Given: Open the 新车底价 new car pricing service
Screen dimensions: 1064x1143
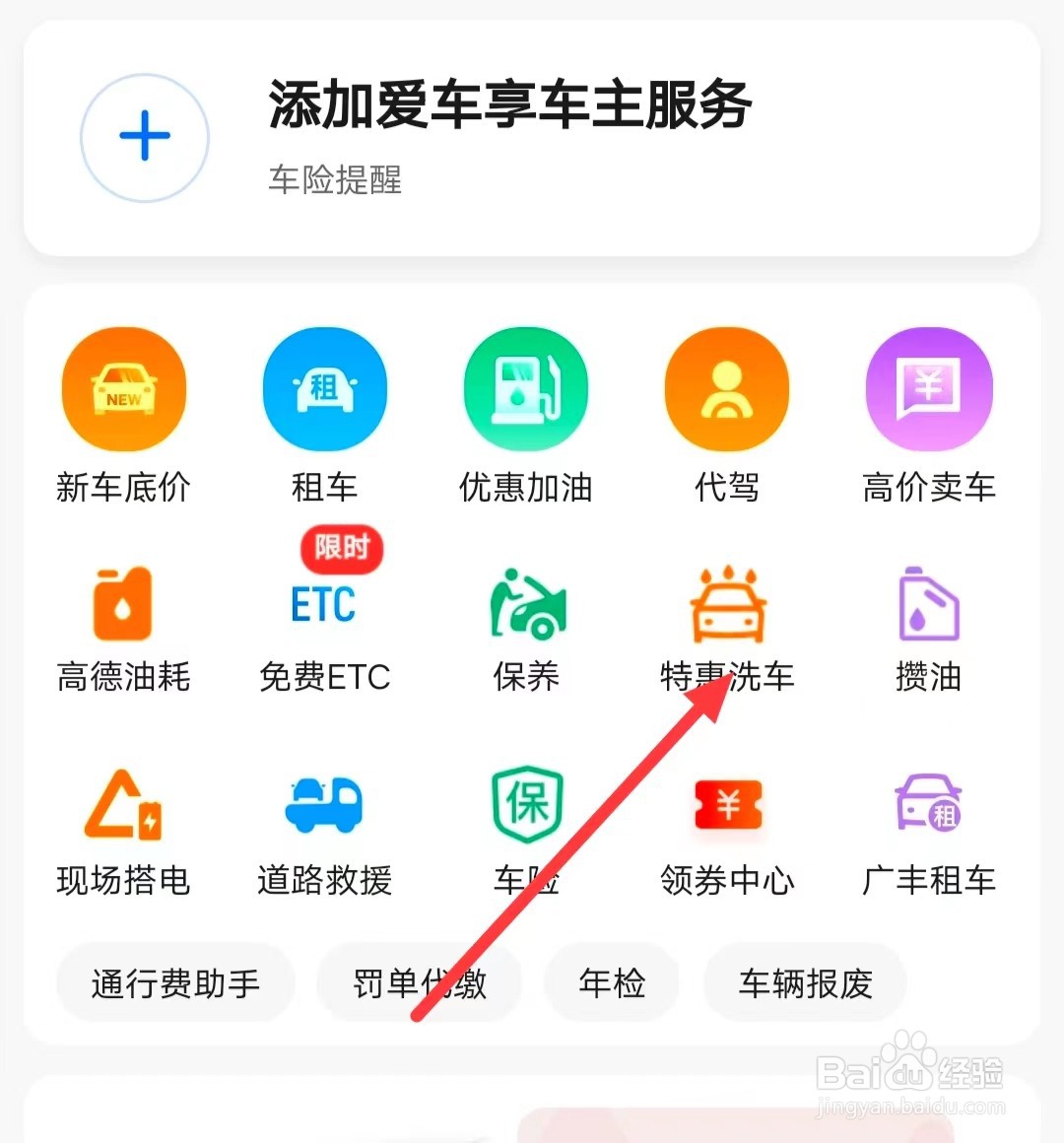Looking at the screenshot, I should click(x=123, y=414).
